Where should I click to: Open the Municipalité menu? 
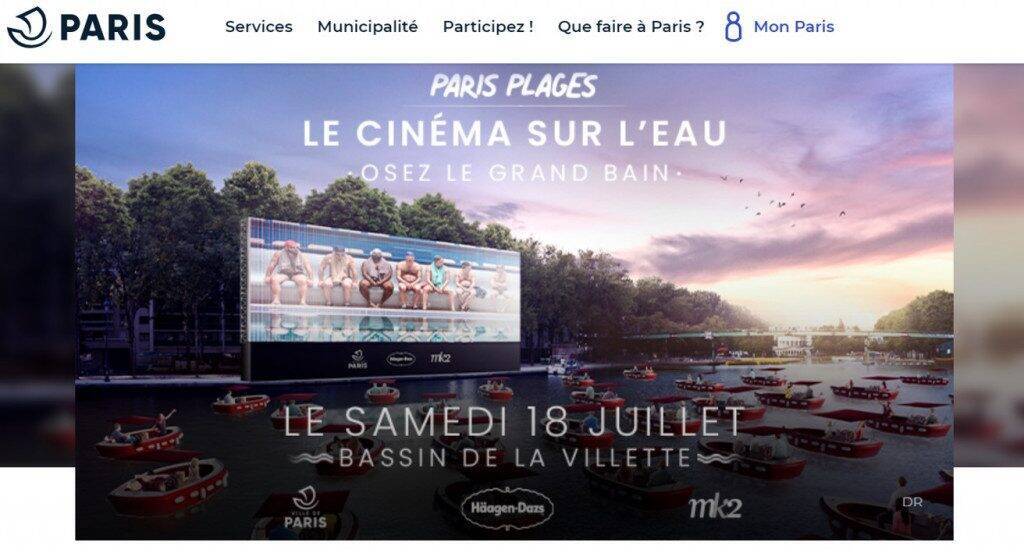point(367,27)
